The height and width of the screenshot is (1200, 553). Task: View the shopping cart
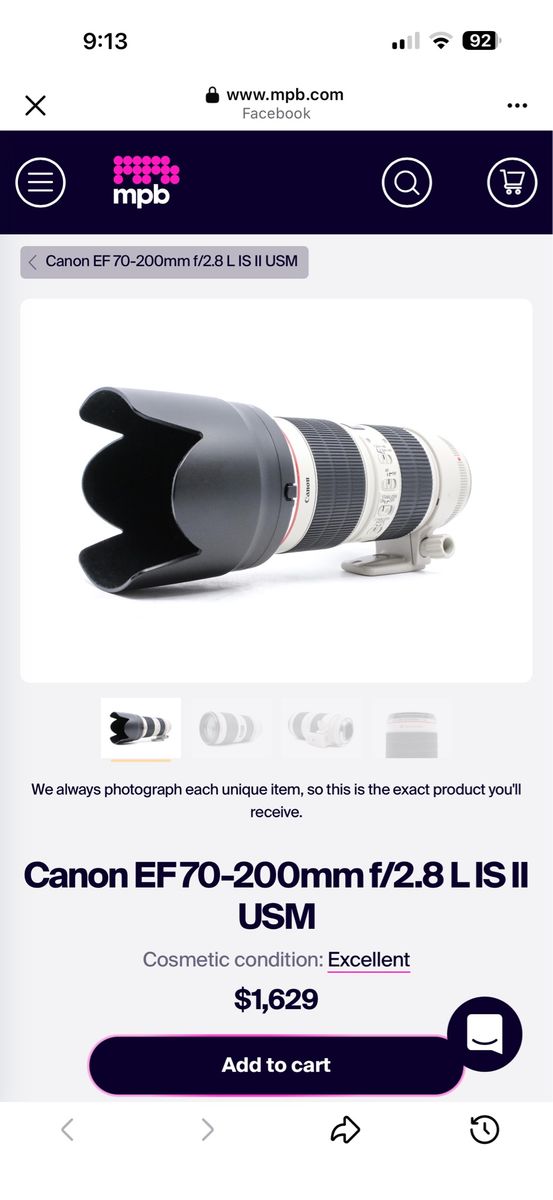tap(512, 183)
